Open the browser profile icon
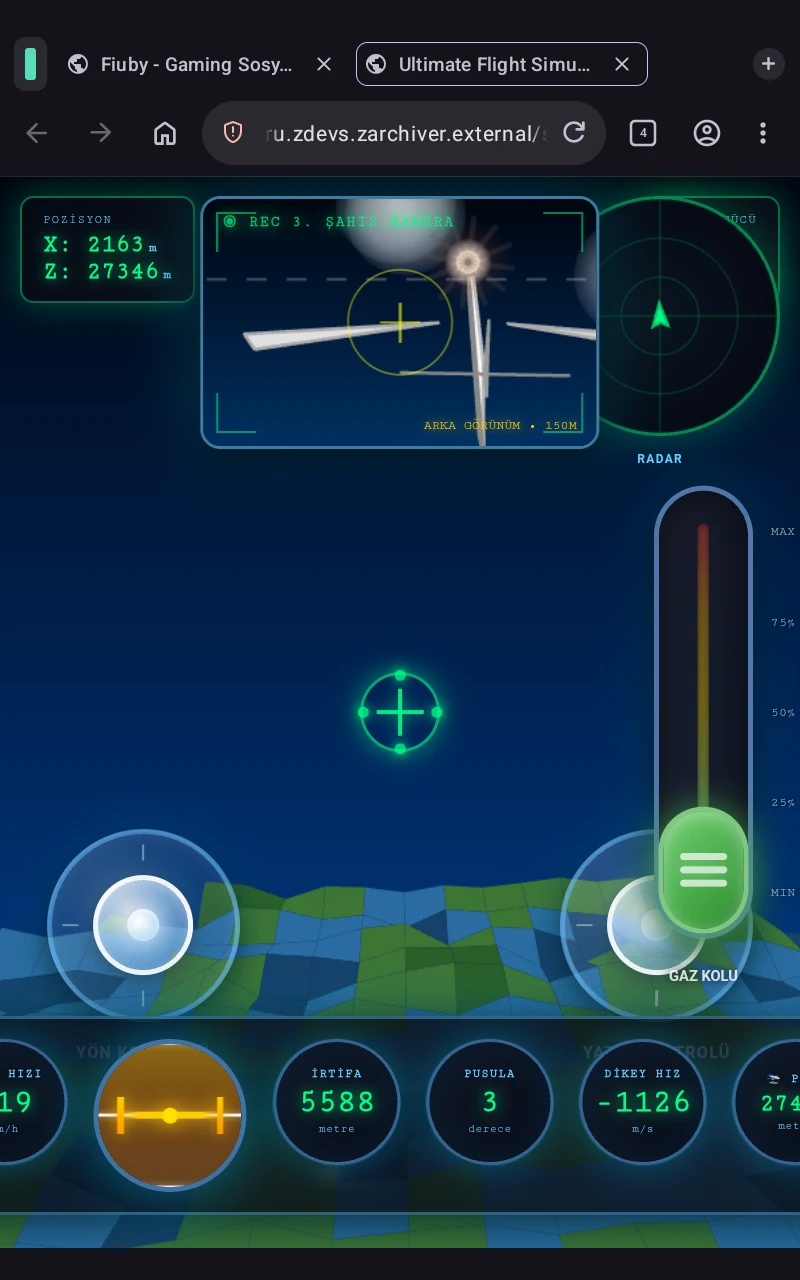 pos(707,133)
